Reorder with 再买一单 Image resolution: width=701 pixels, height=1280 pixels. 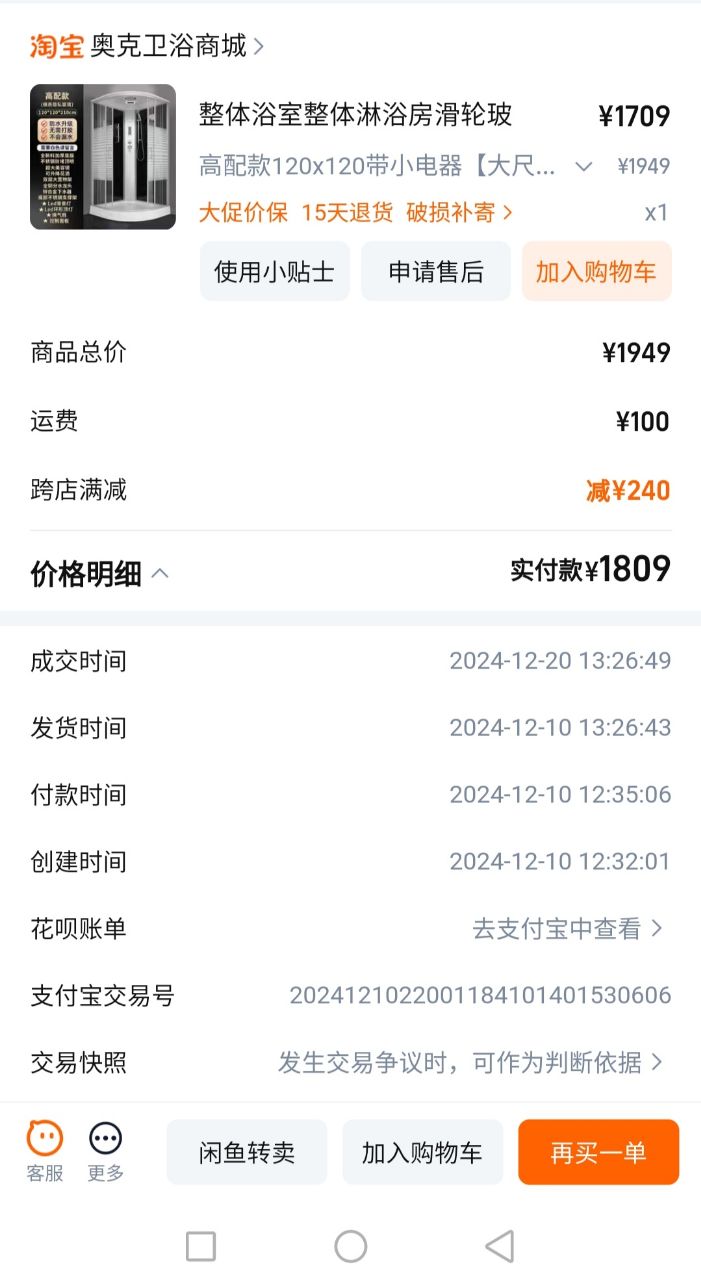pyautogui.click(x=598, y=1152)
